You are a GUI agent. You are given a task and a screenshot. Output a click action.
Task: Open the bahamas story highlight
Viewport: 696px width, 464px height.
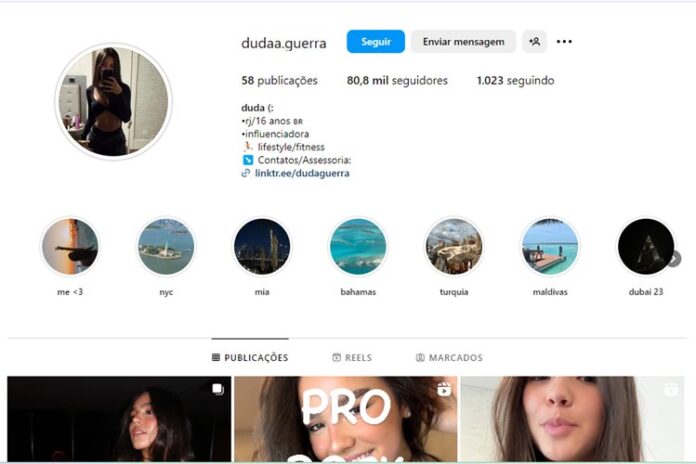[358, 247]
